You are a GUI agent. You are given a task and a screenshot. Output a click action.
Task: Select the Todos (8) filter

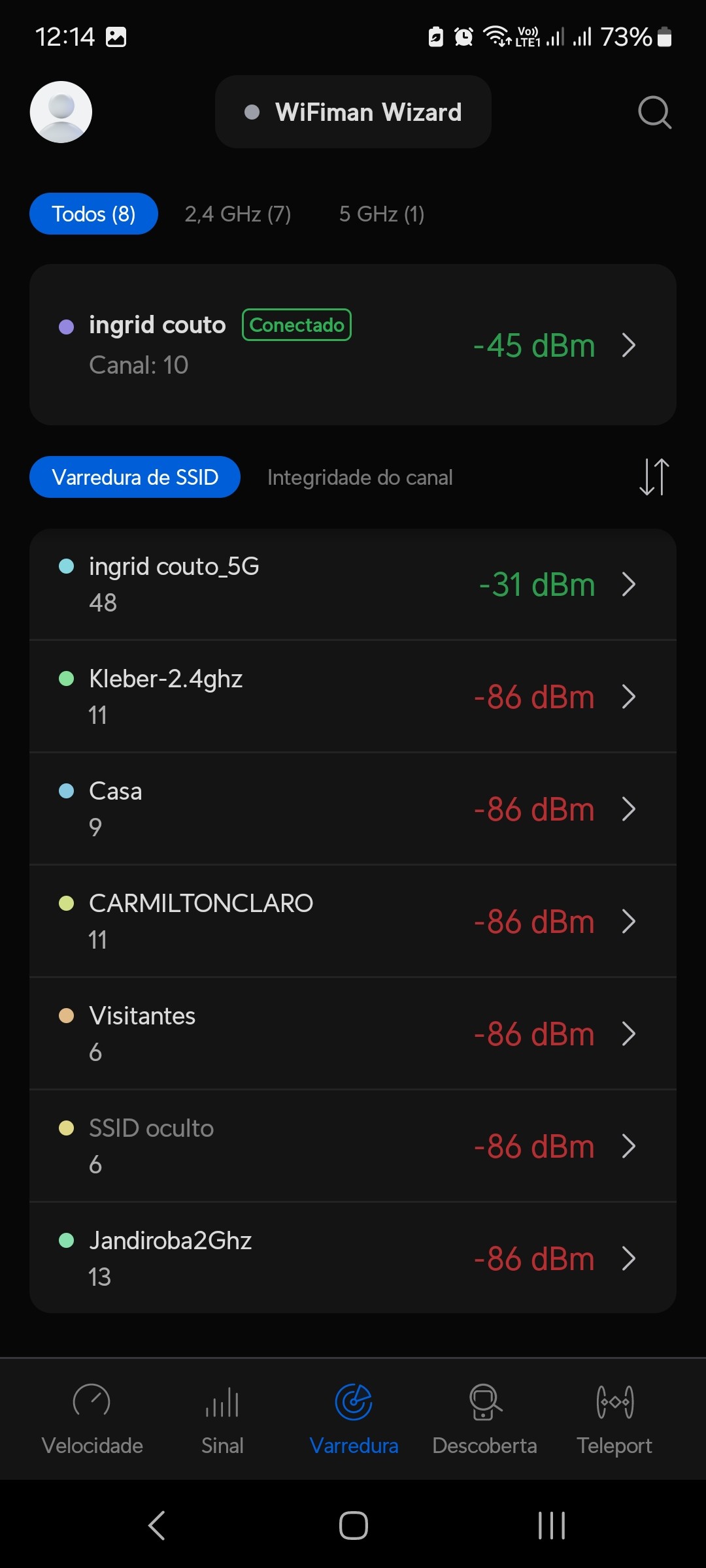point(93,214)
